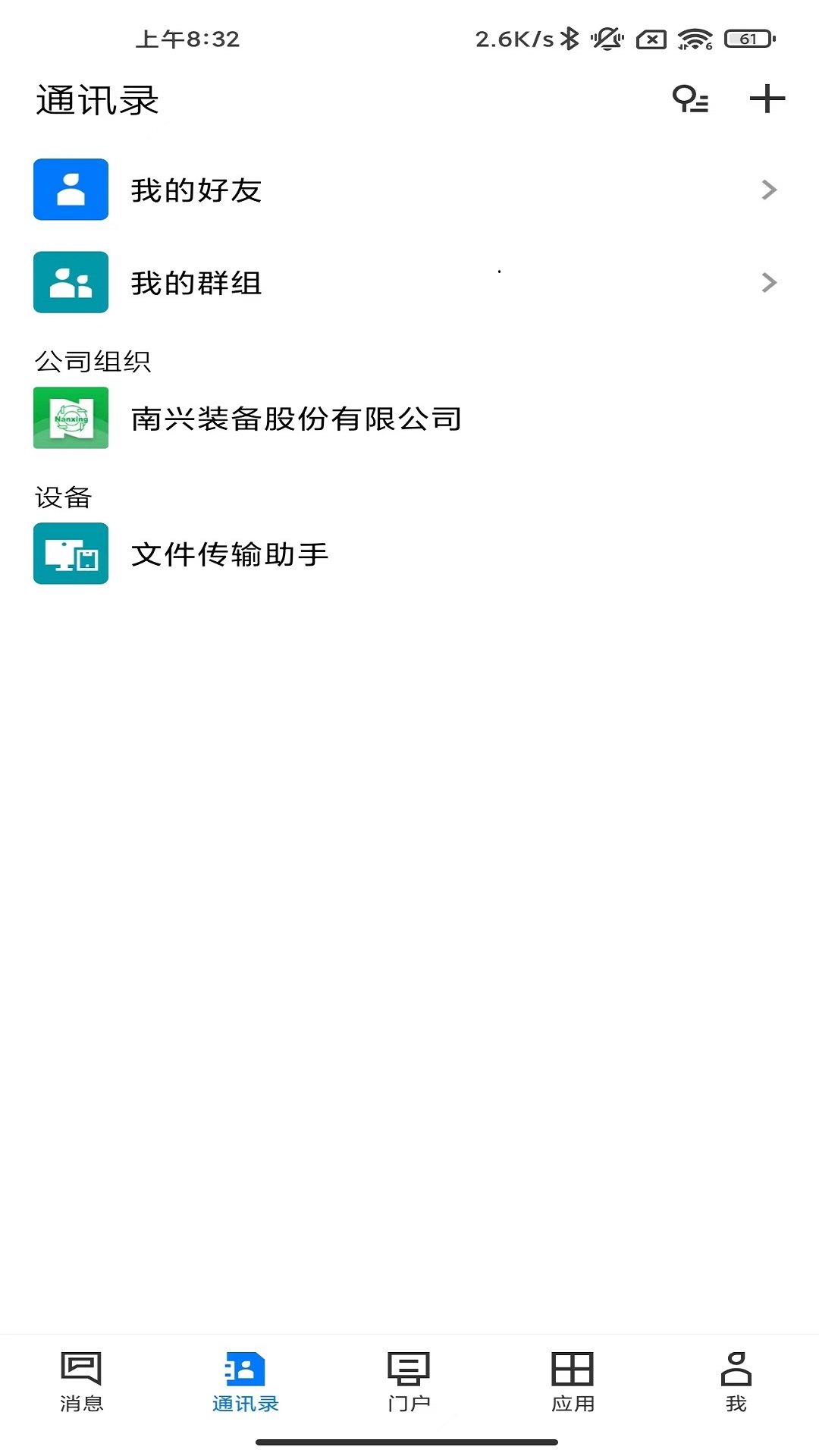
Task: Tap the 公司组织 section header
Action: (93, 362)
